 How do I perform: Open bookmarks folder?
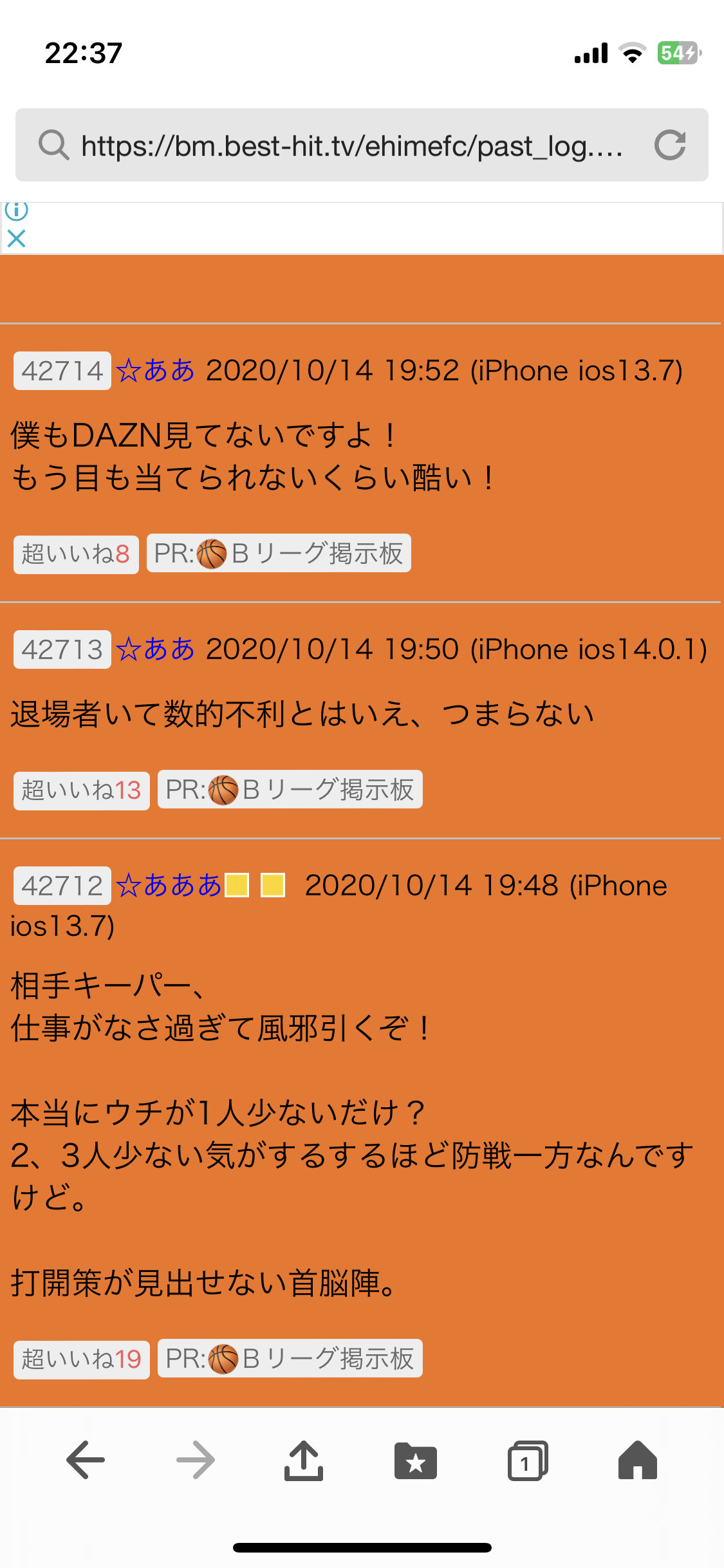[416, 1460]
